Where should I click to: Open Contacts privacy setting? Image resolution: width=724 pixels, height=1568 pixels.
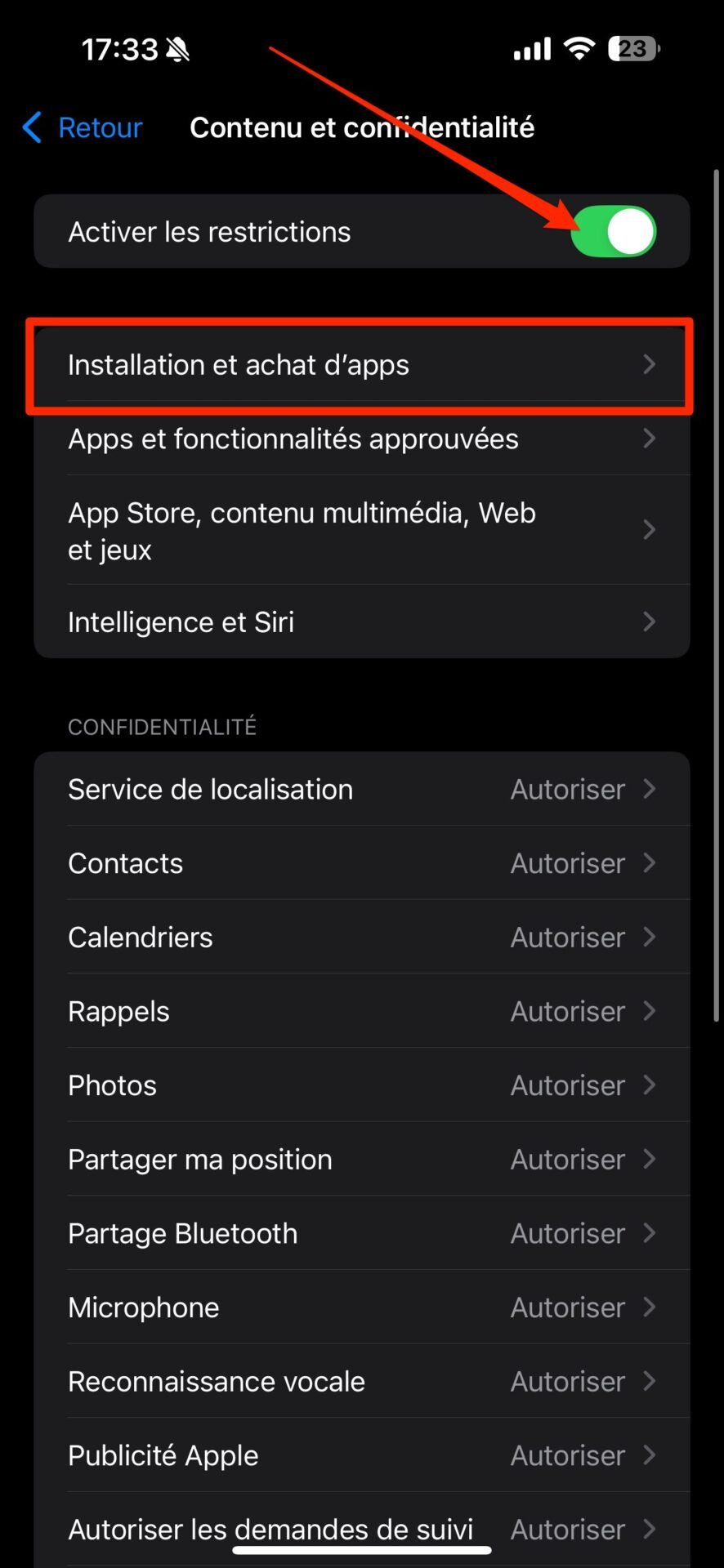362,863
